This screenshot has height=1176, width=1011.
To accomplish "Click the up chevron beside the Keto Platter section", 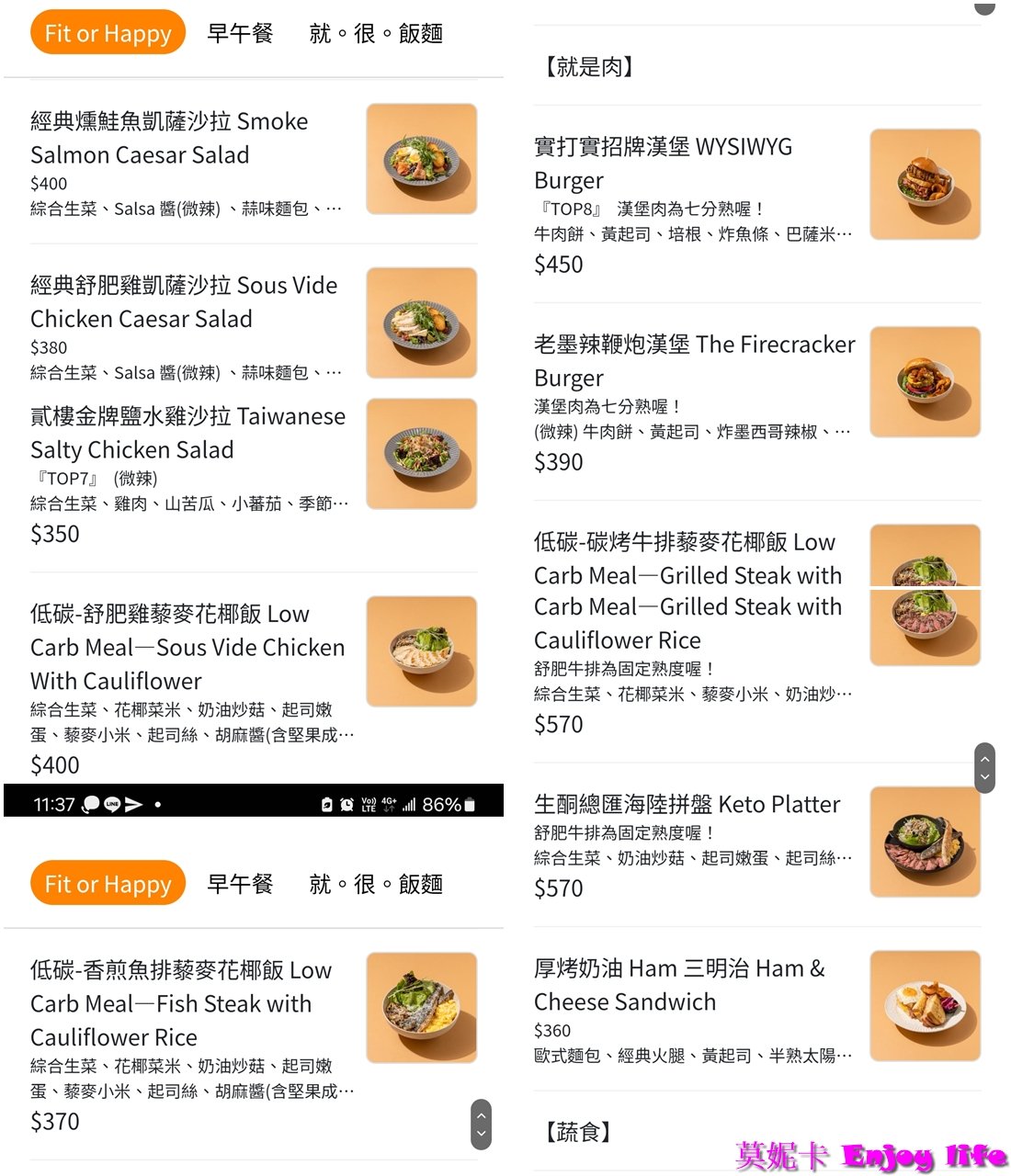I will coord(983,759).
